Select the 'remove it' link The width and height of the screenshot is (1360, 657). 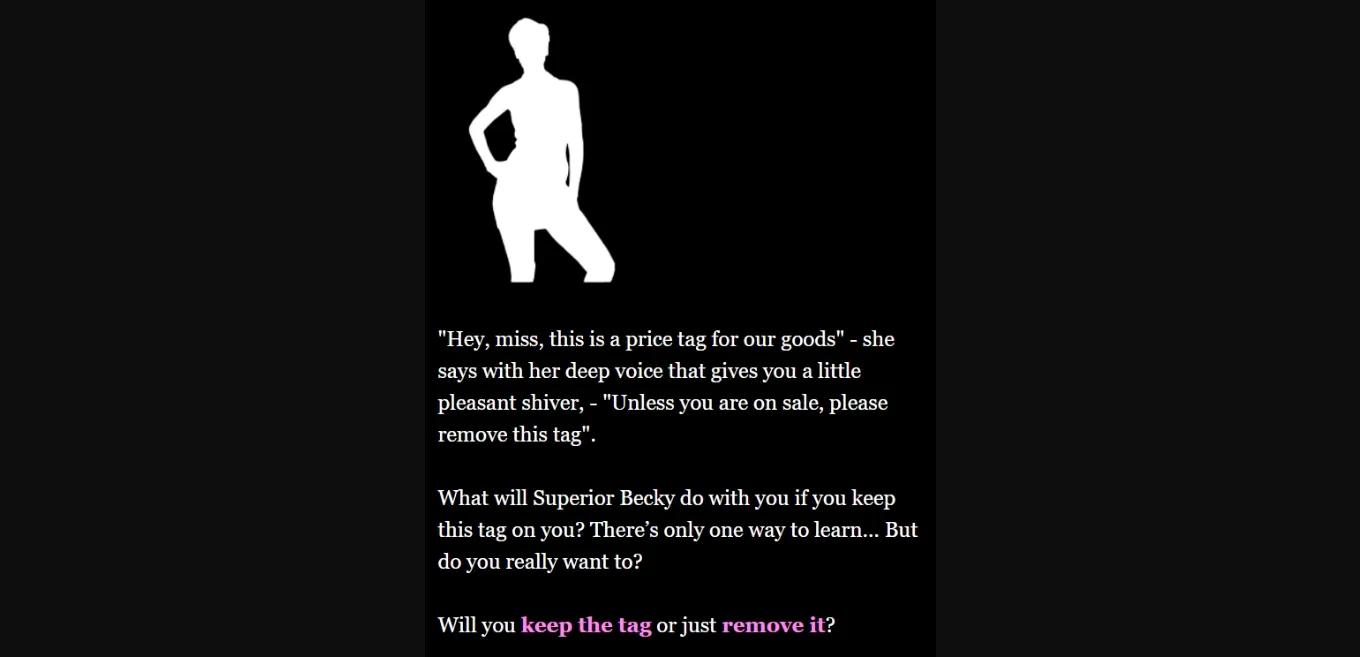point(773,625)
